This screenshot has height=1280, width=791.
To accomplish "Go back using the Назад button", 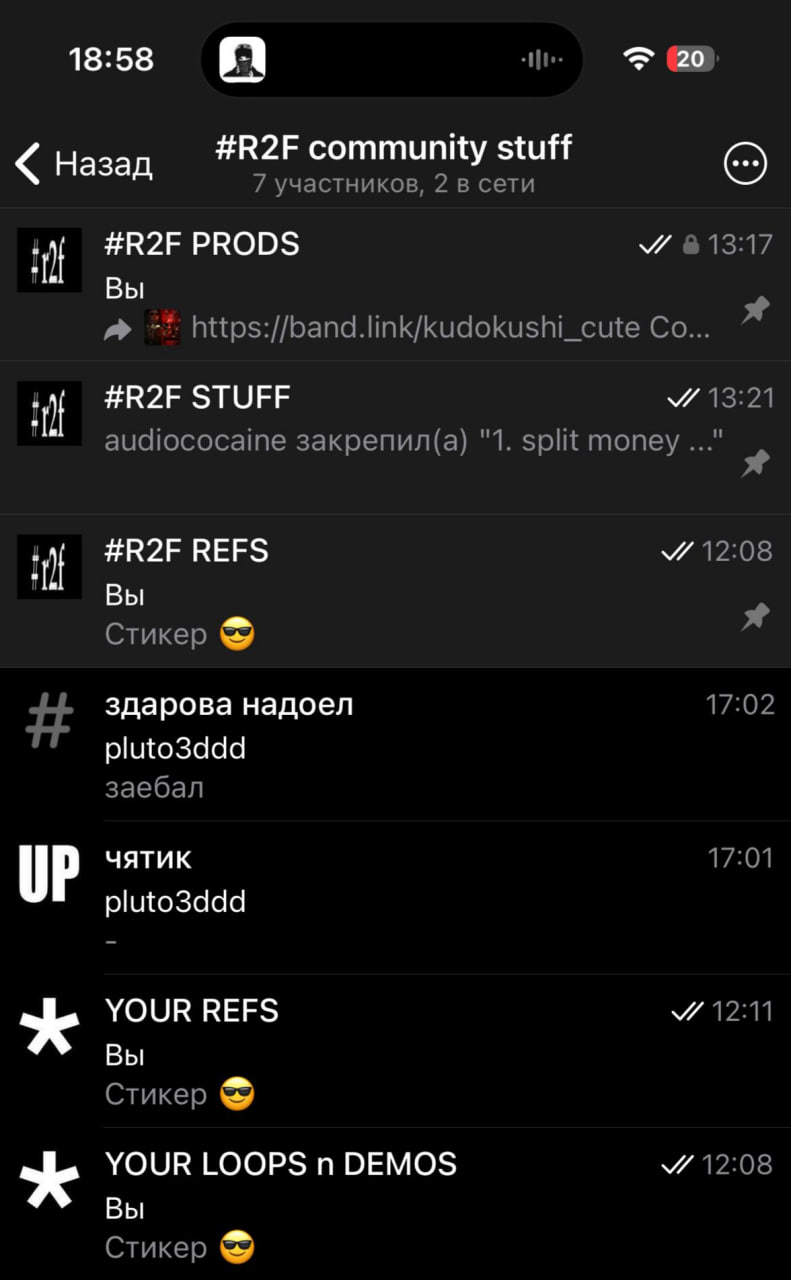I will point(84,164).
